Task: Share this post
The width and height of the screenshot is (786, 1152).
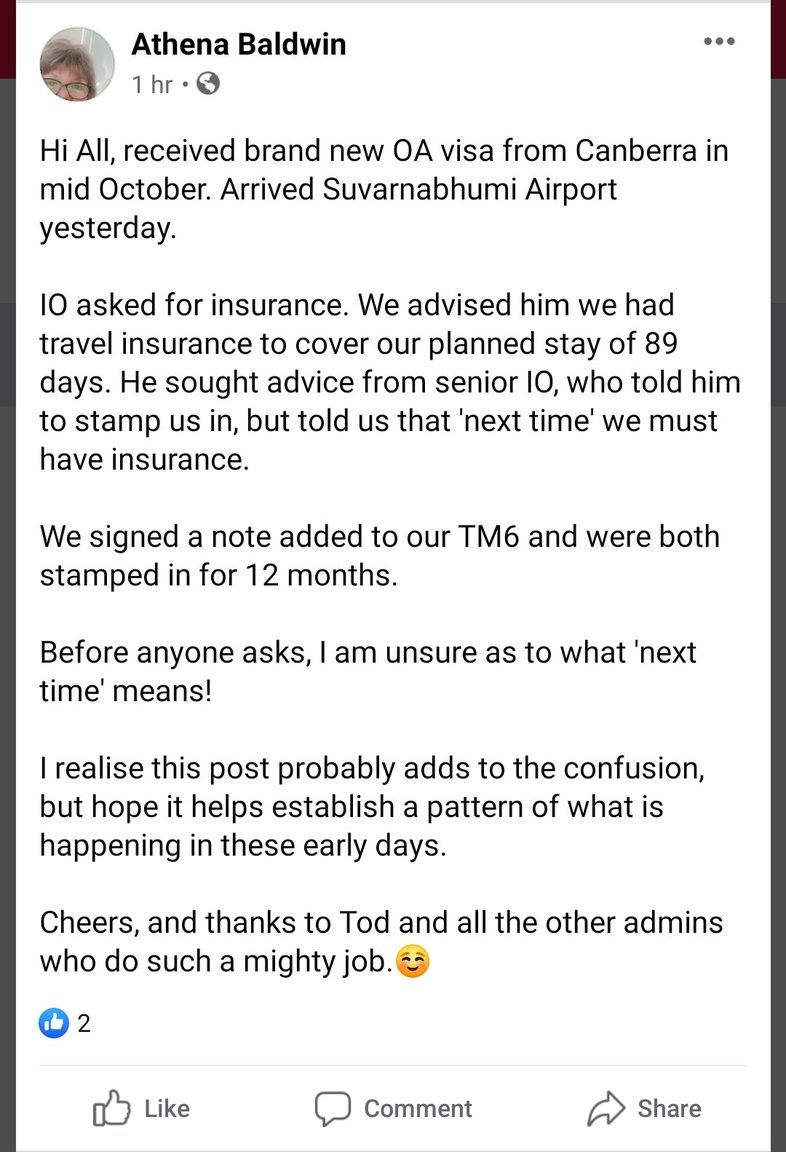Action: pyautogui.click(x=646, y=1108)
